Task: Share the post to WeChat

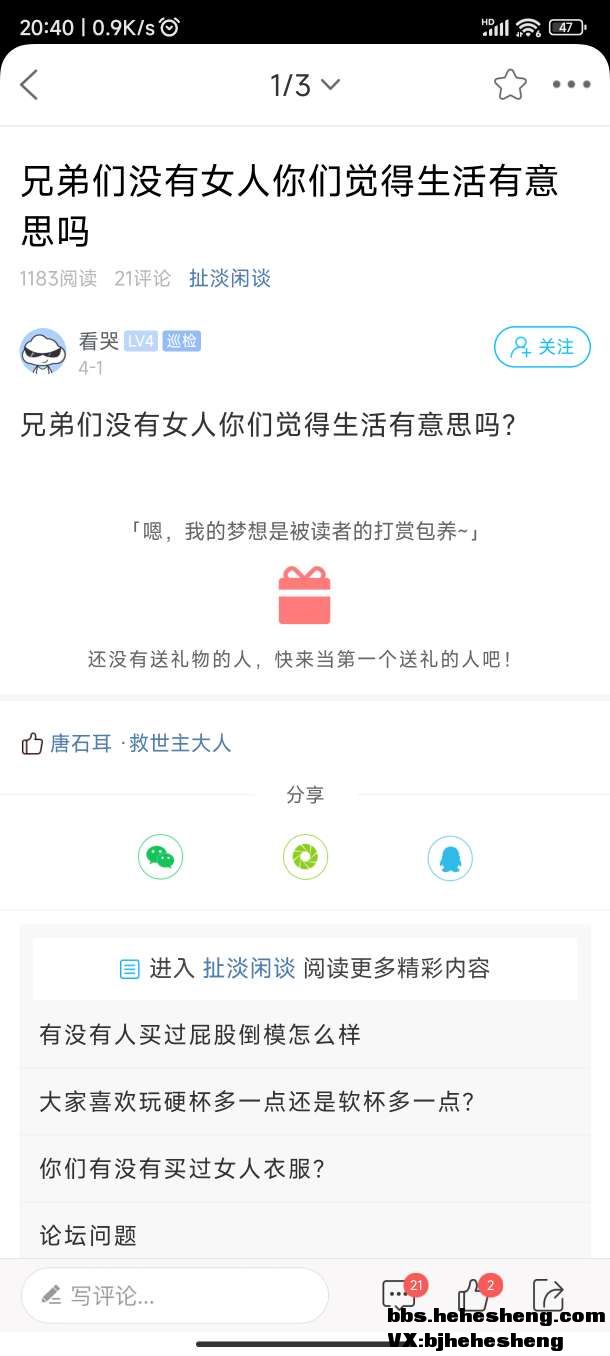Action: tap(160, 857)
